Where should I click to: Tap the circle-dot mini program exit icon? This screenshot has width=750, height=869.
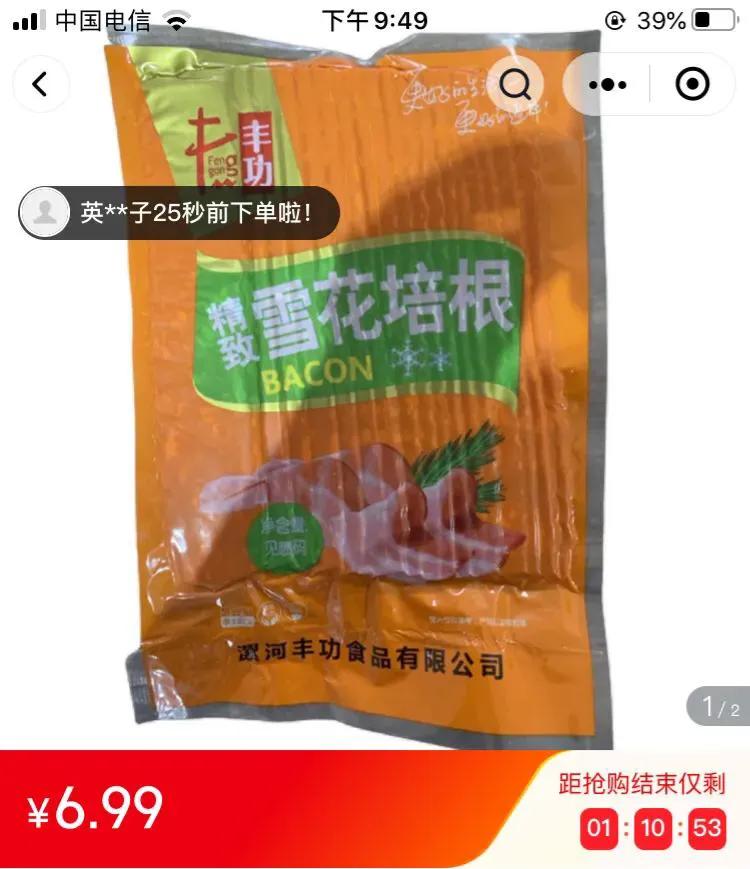click(x=692, y=84)
